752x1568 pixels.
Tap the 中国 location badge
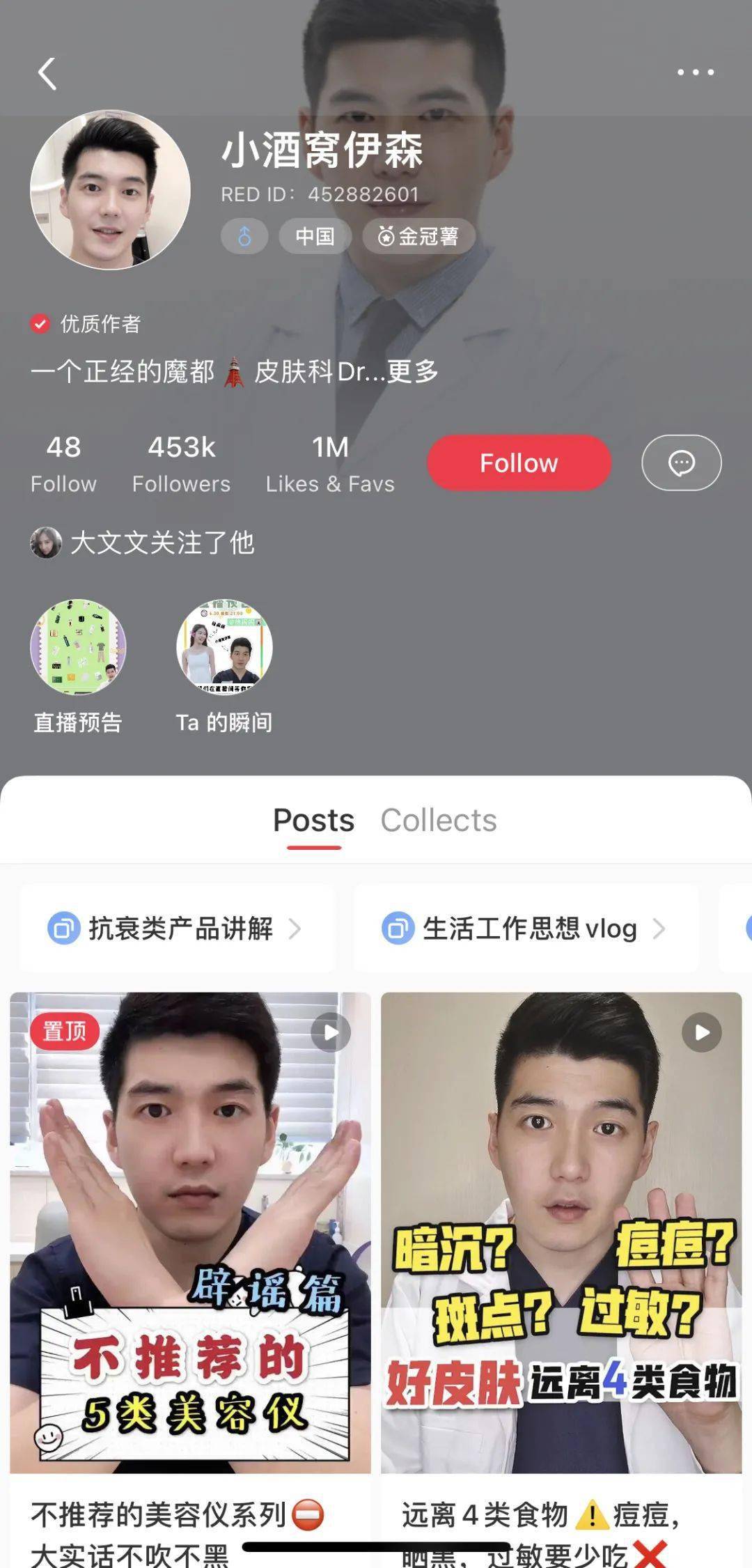coord(315,236)
